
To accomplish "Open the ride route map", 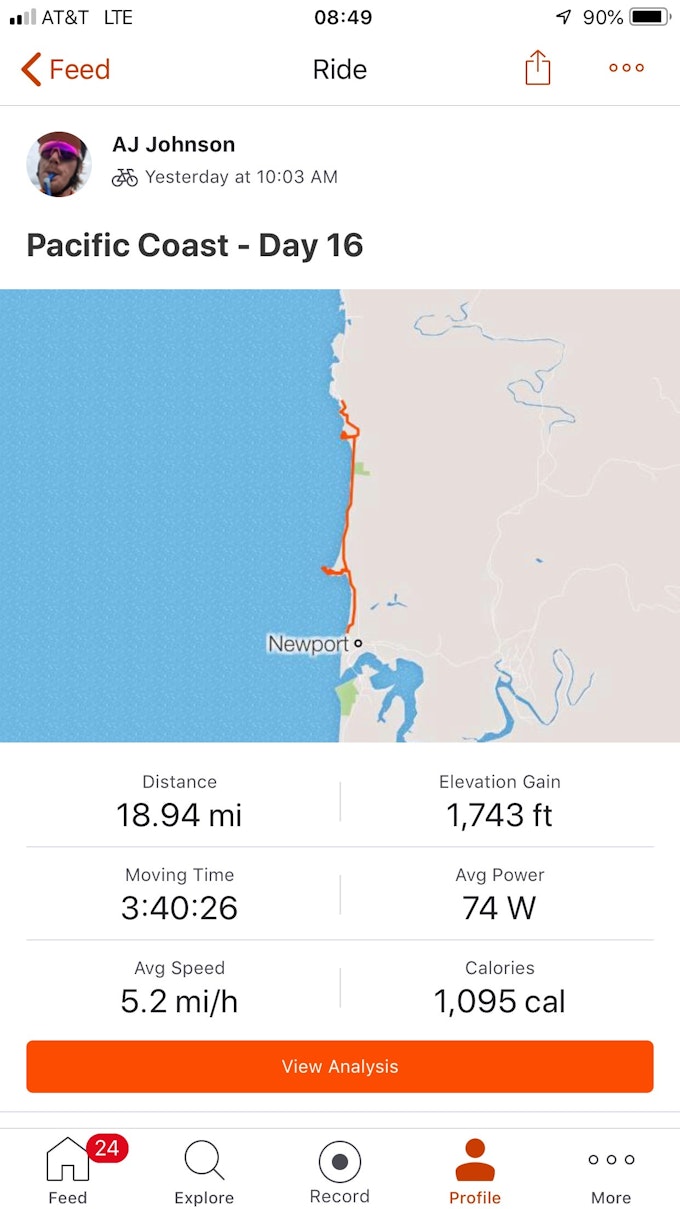I will tap(340, 515).
